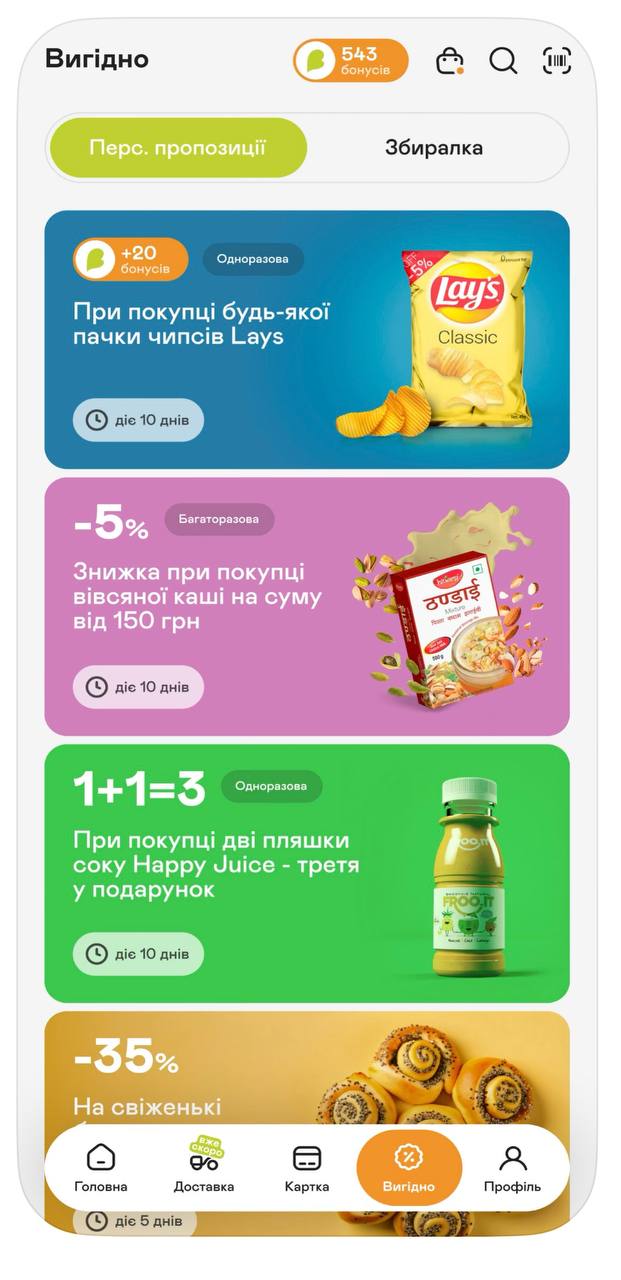Screen dimensions: 621x1280
Task: Switch to the Збиралка tab
Action: [434, 148]
